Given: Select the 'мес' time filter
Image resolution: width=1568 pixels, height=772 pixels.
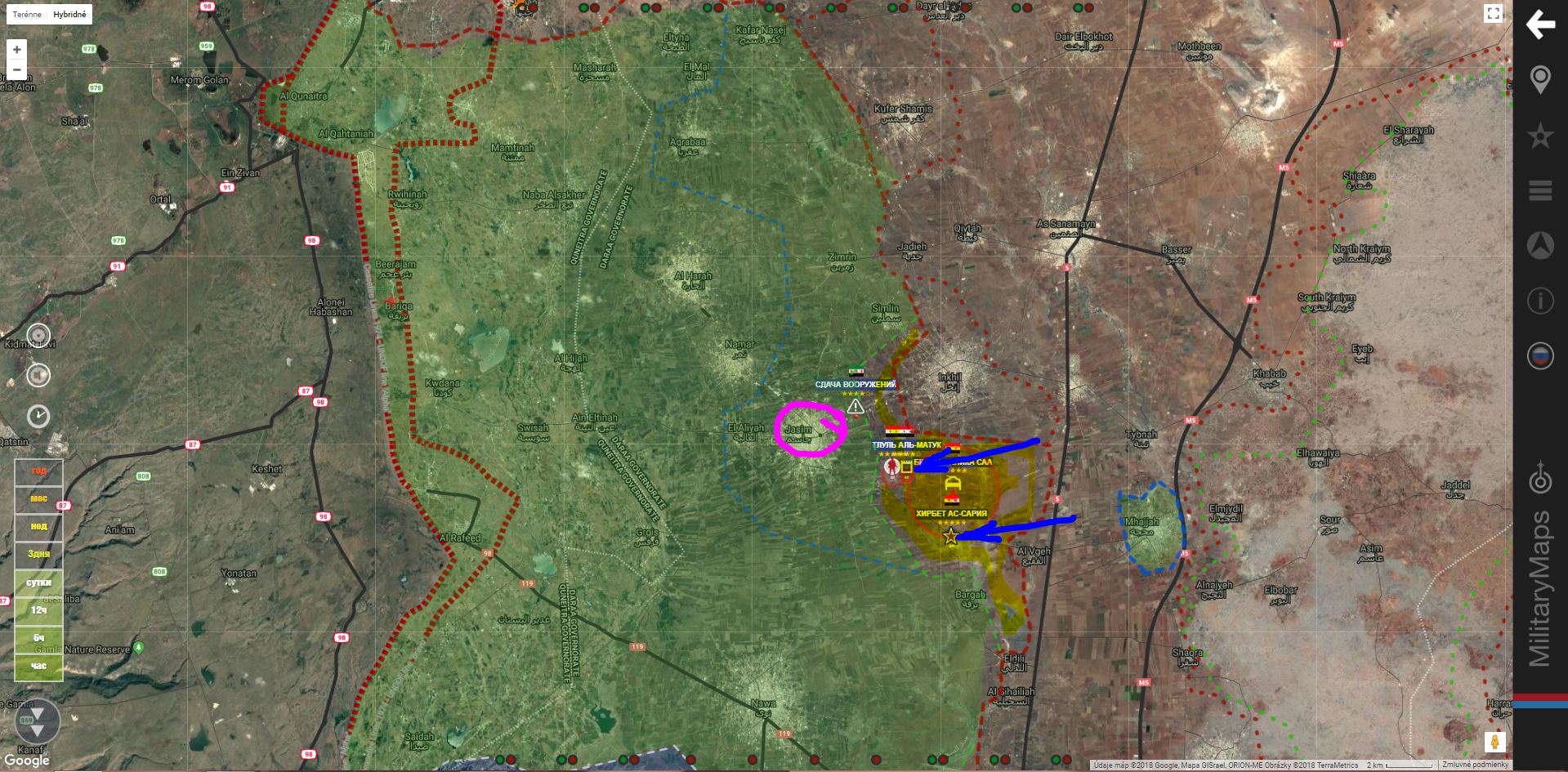Looking at the screenshot, I should [x=38, y=499].
